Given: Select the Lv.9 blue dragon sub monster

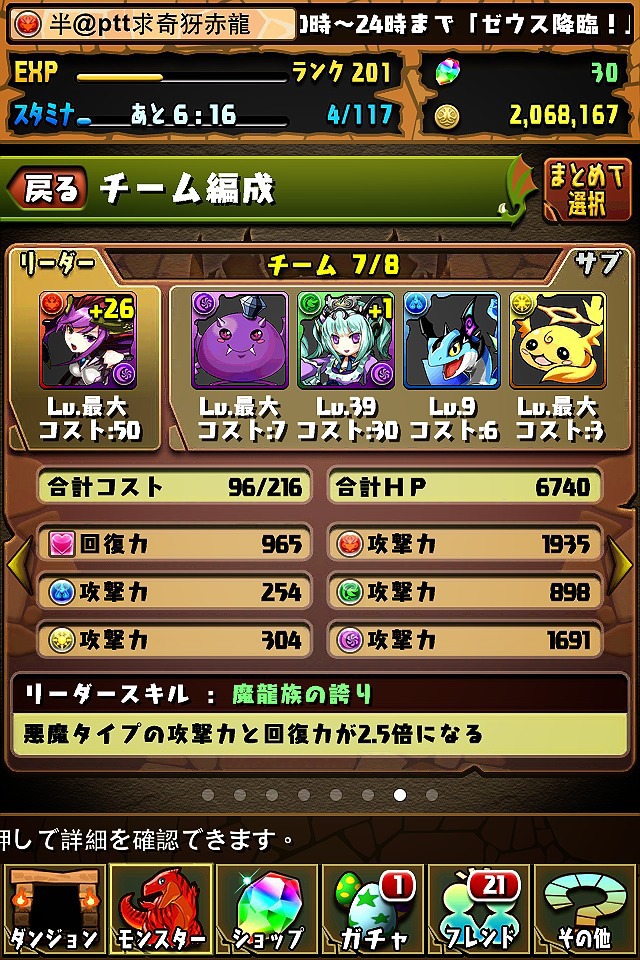Looking at the screenshot, I should point(451,340).
